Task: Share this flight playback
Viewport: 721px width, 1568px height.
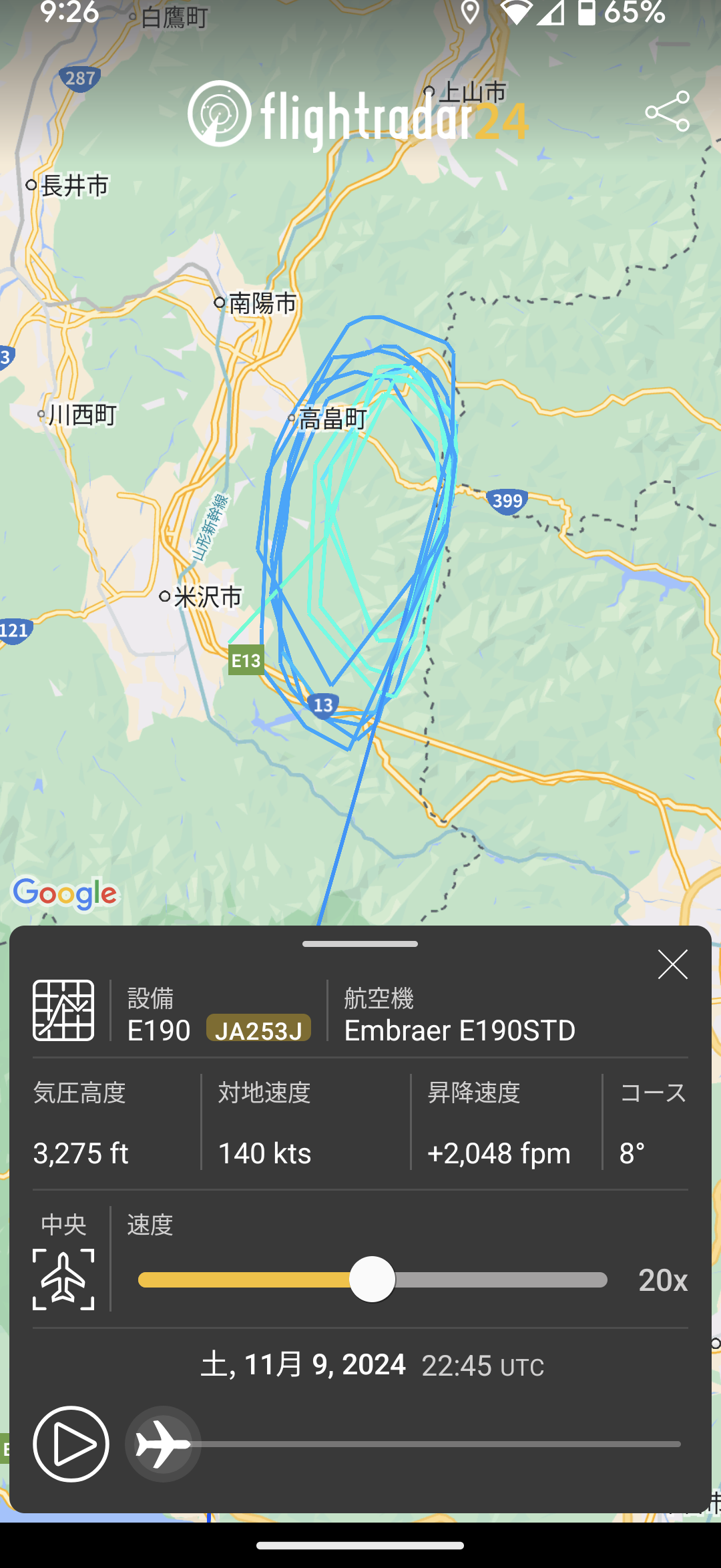Action: click(x=667, y=112)
